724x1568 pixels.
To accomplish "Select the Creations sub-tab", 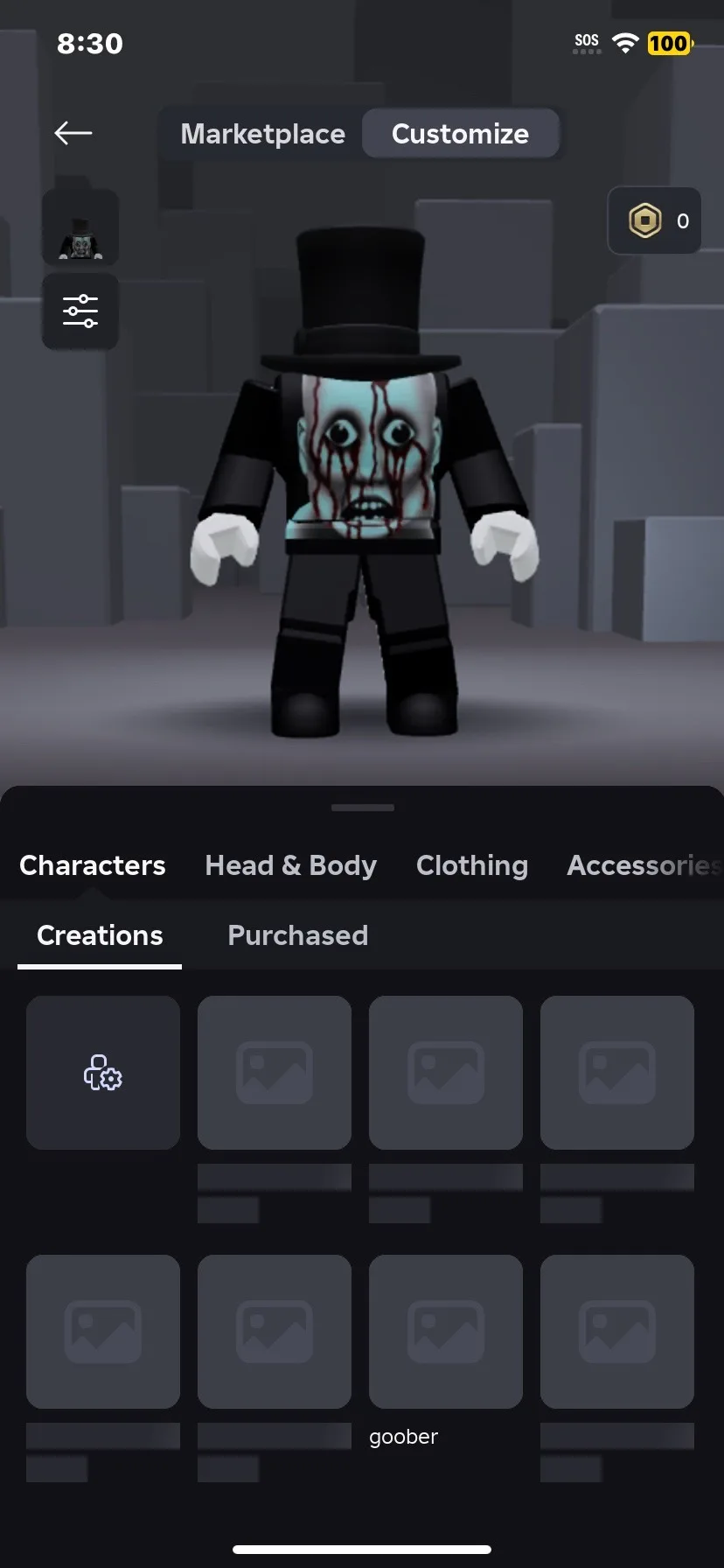I will (100, 935).
